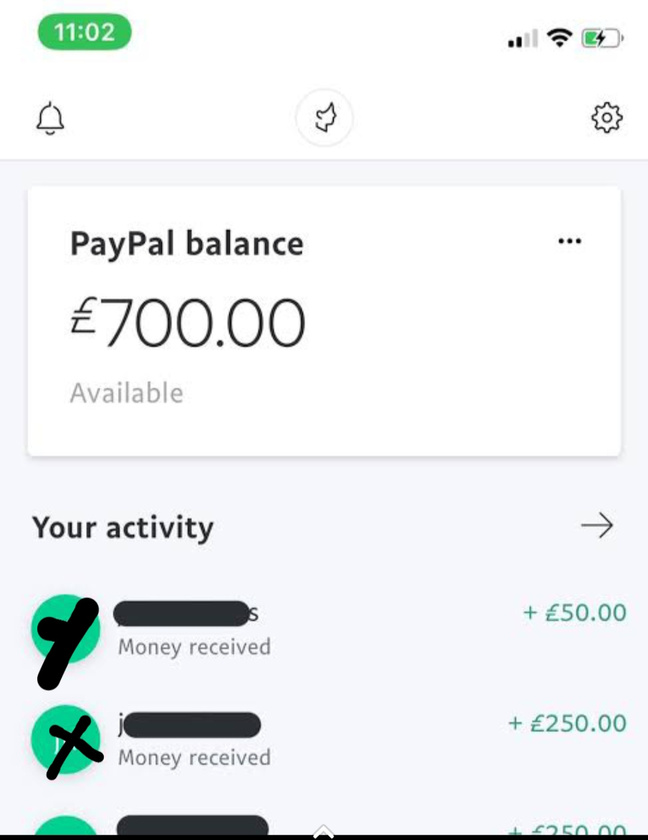View all activity via arrow
The width and height of the screenshot is (648, 840).
[597, 526]
